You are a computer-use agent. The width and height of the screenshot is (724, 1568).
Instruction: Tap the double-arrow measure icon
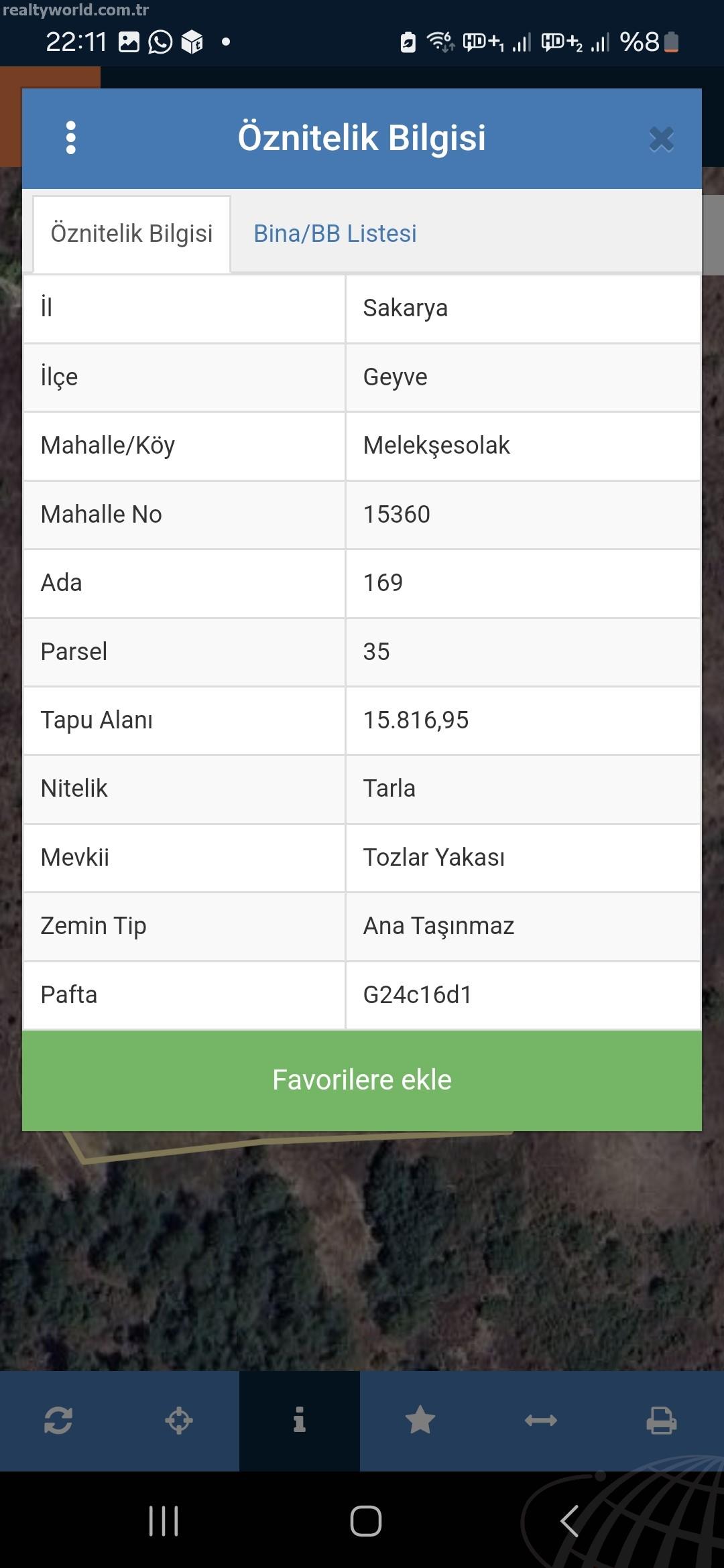[x=541, y=1420]
